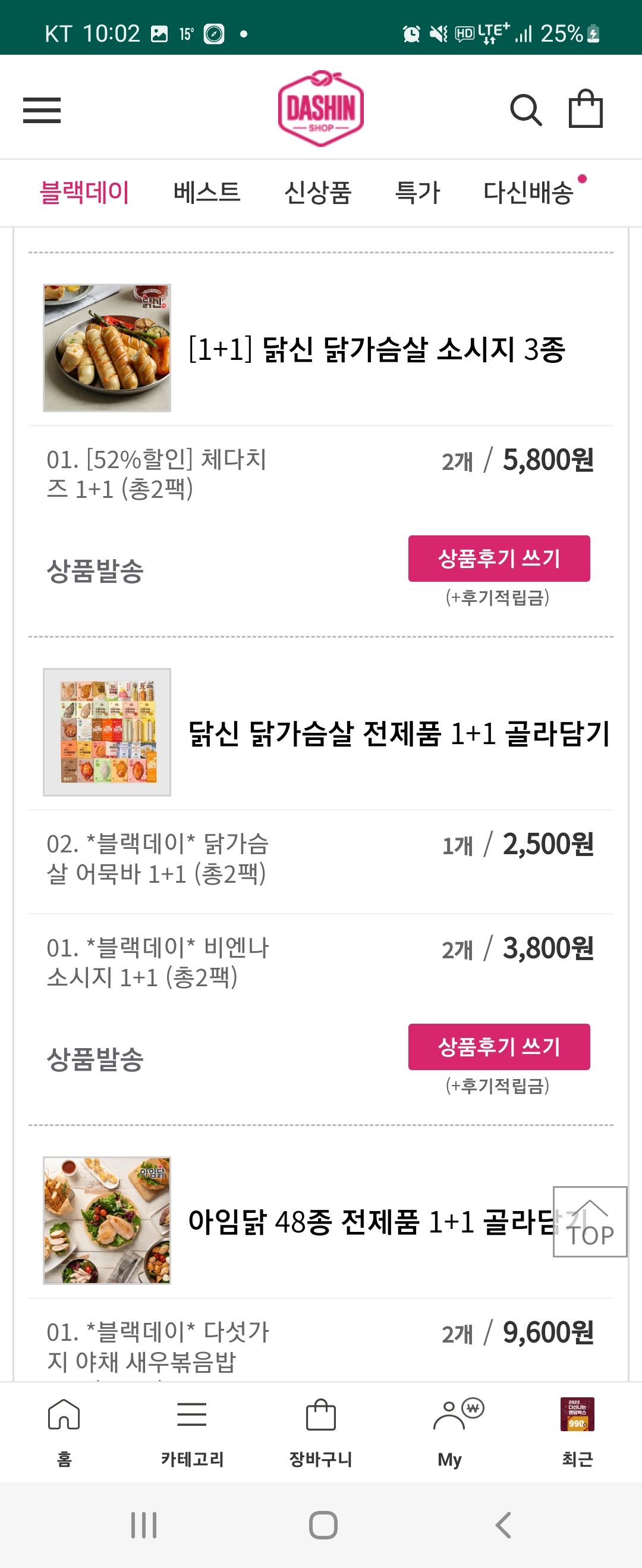This screenshot has height=1568, width=642.
Task: Open the 장바구니 bottom tab
Action: tap(320, 1431)
